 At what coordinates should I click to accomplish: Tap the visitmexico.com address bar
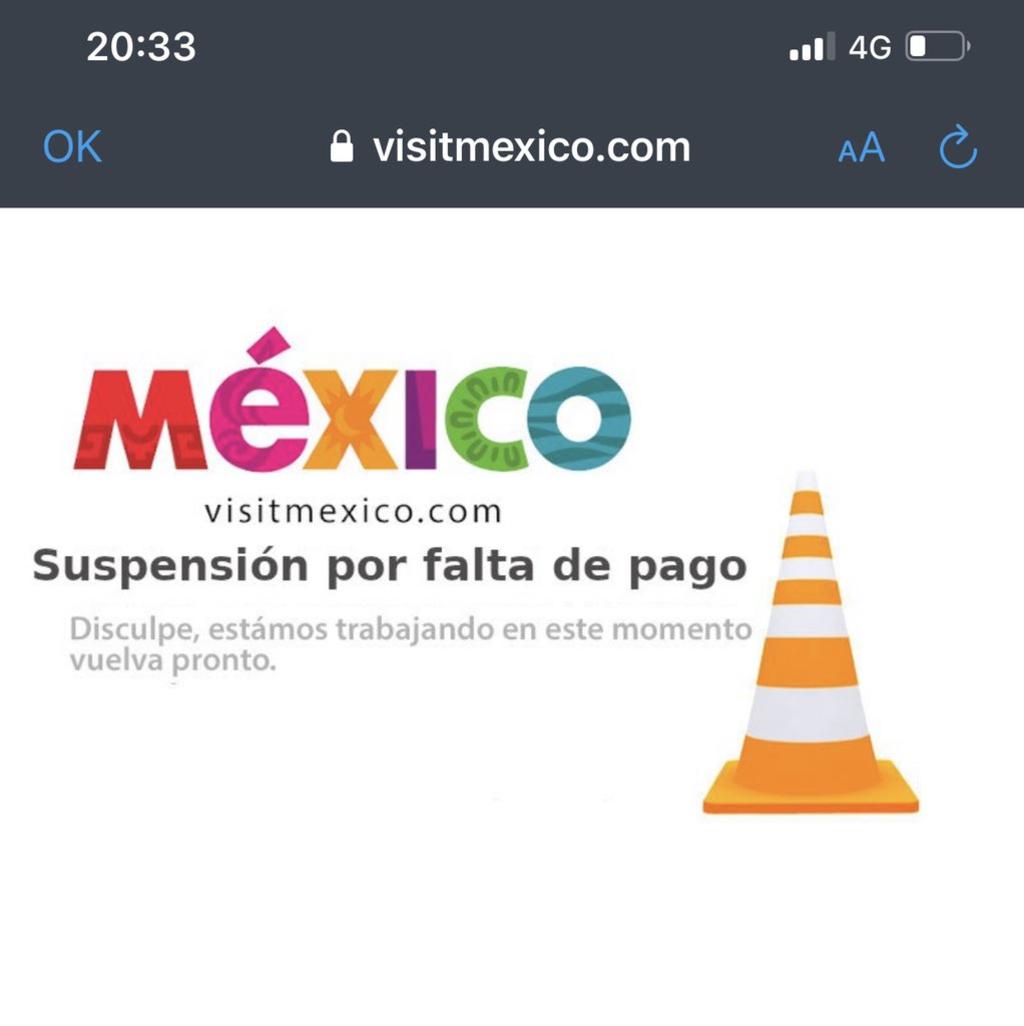tap(510, 147)
